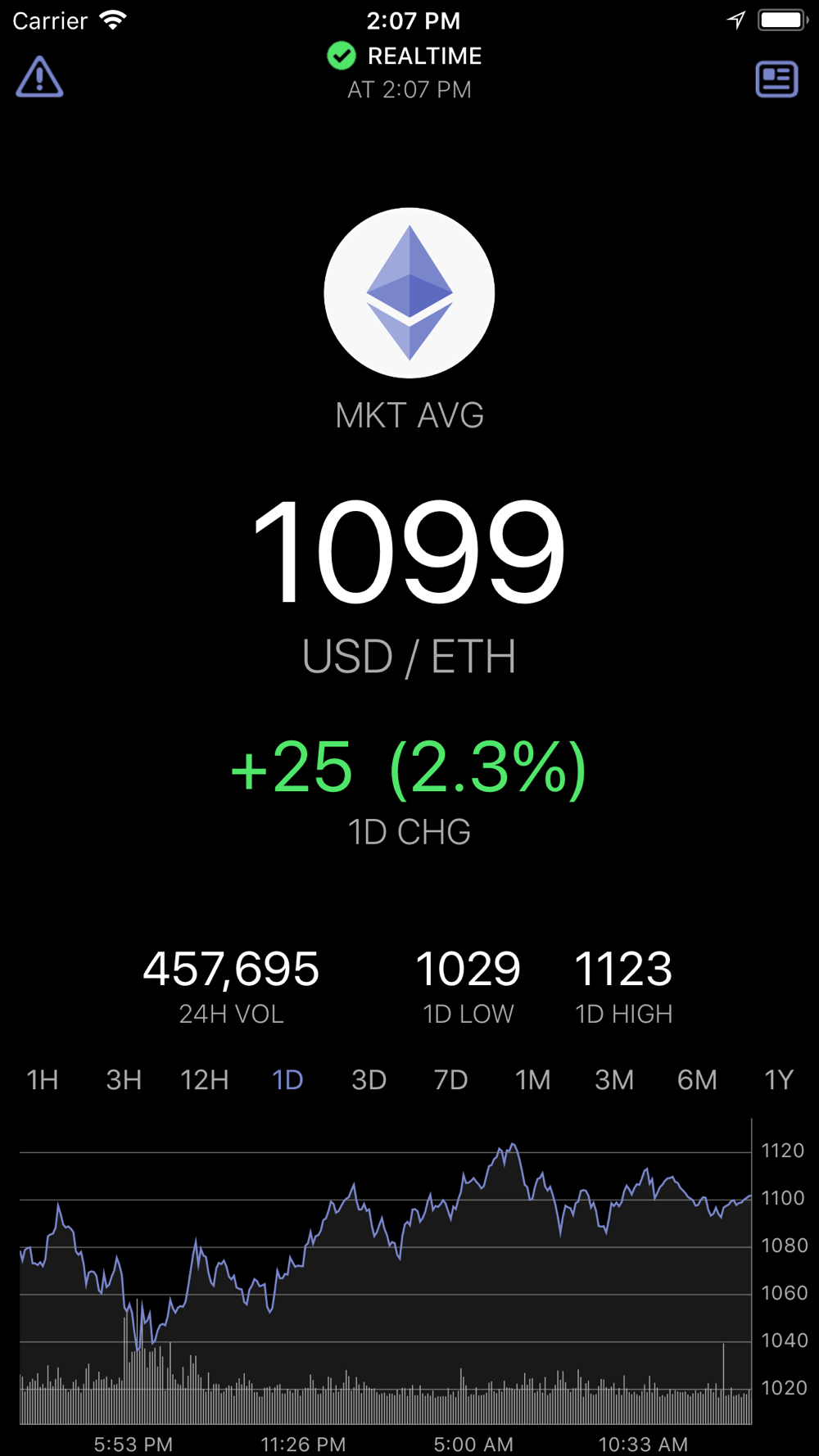Open the price alerts triangle icon
The width and height of the screenshot is (819, 1456).
(x=39, y=77)
